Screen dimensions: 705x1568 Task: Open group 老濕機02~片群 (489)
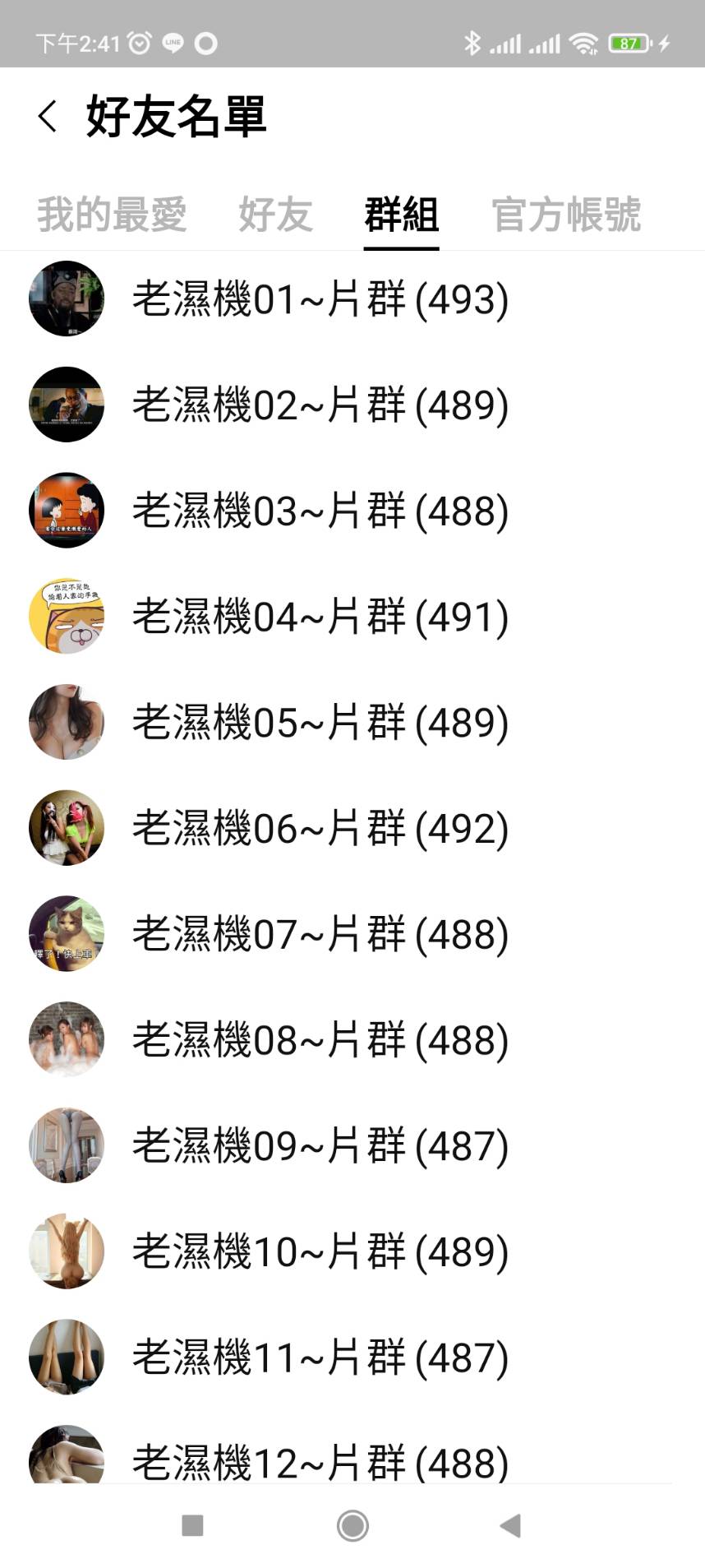coord(320,405)
